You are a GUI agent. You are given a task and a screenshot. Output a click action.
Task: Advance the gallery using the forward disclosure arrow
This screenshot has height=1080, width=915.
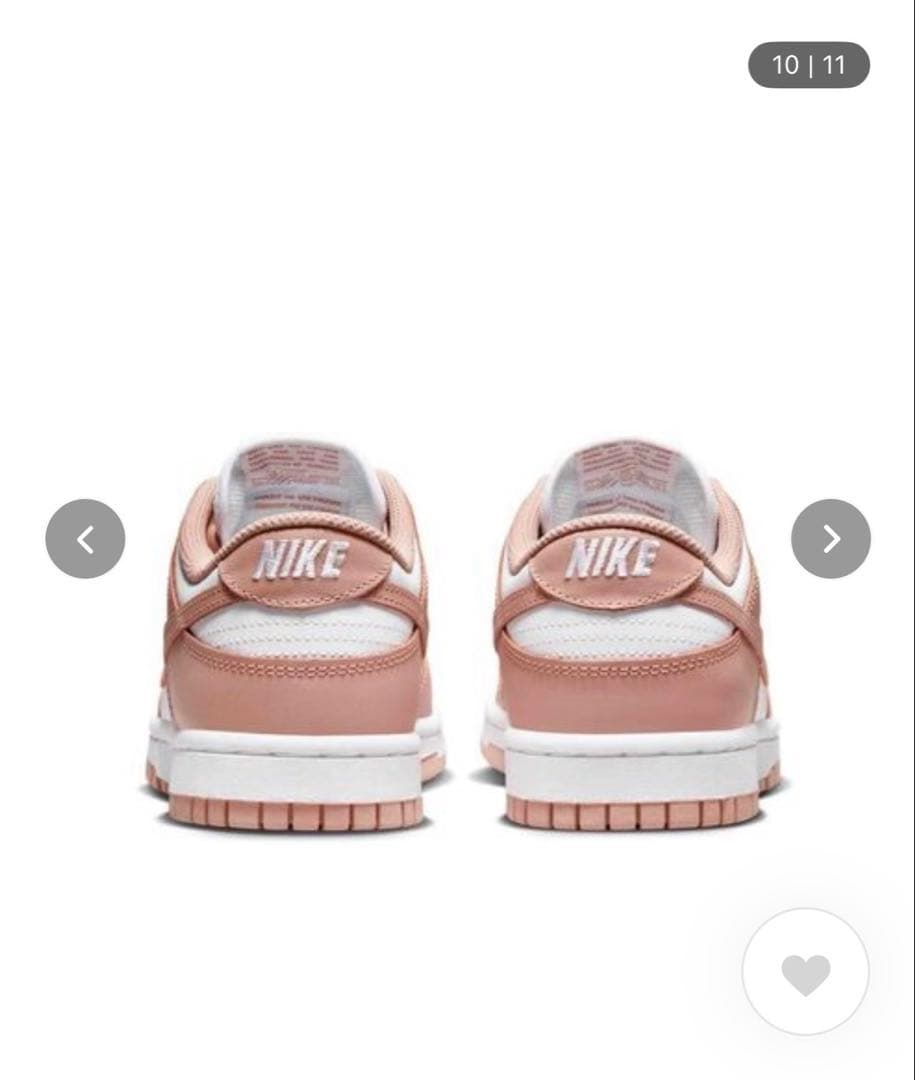[830, 538]
